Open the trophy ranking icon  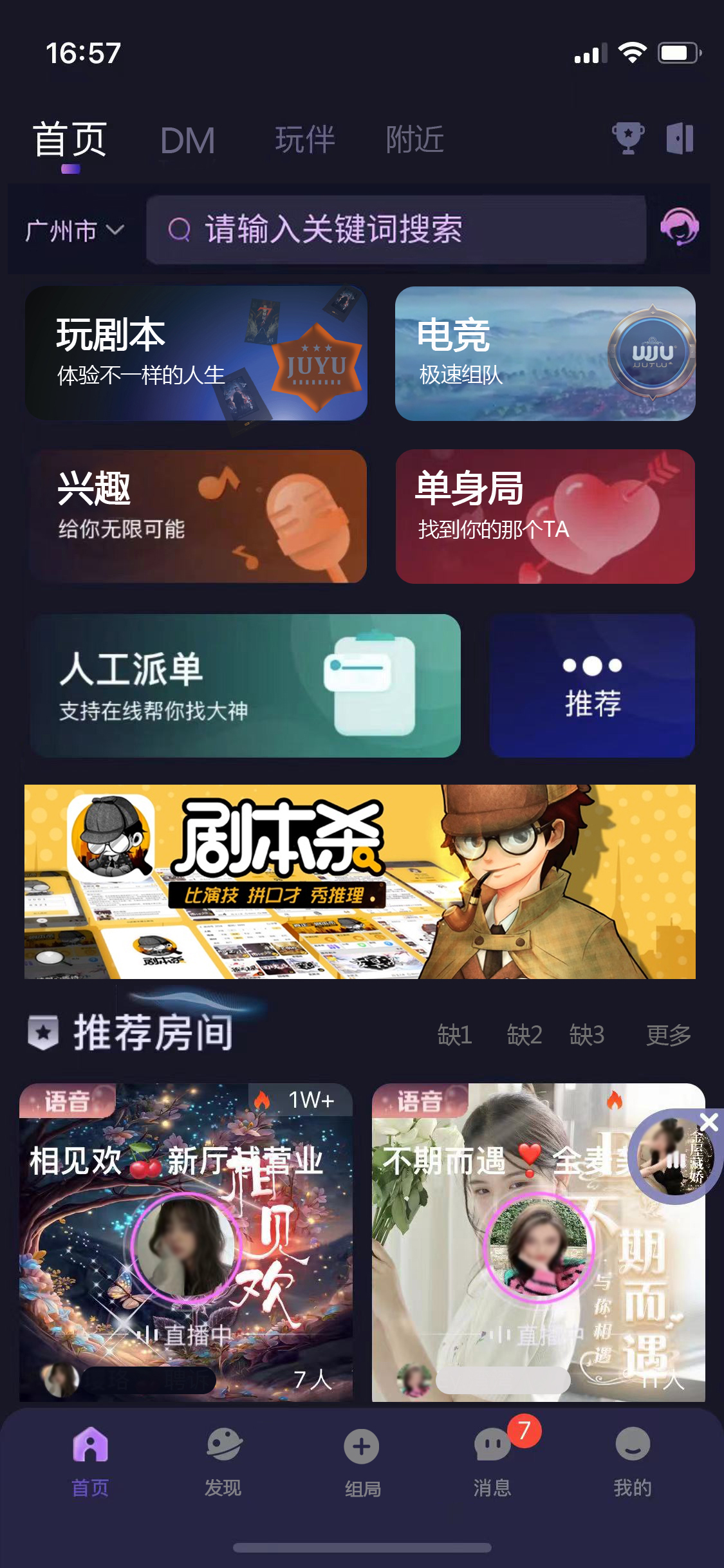pos(627,138)
